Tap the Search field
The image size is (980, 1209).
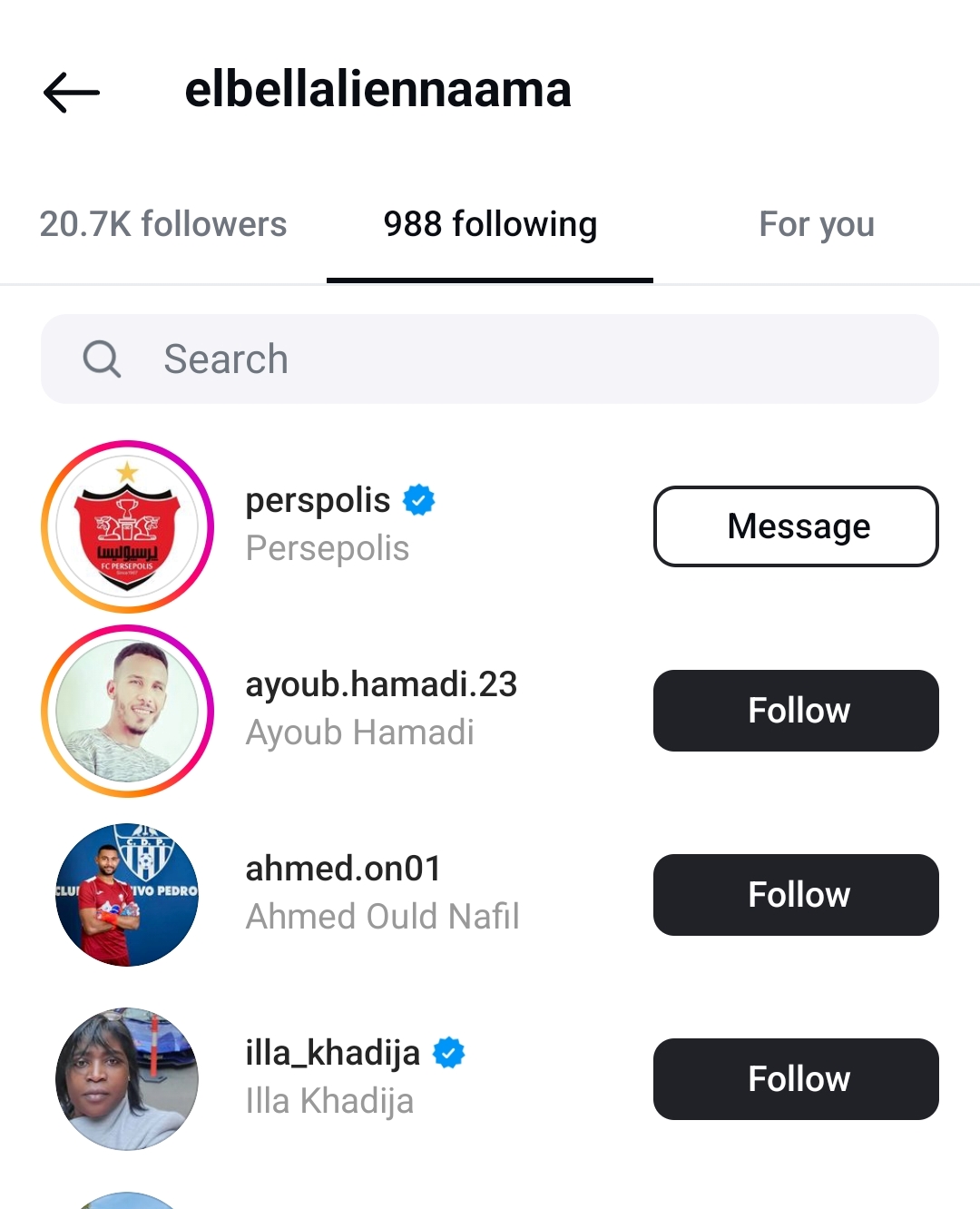[x=490, y=359]
